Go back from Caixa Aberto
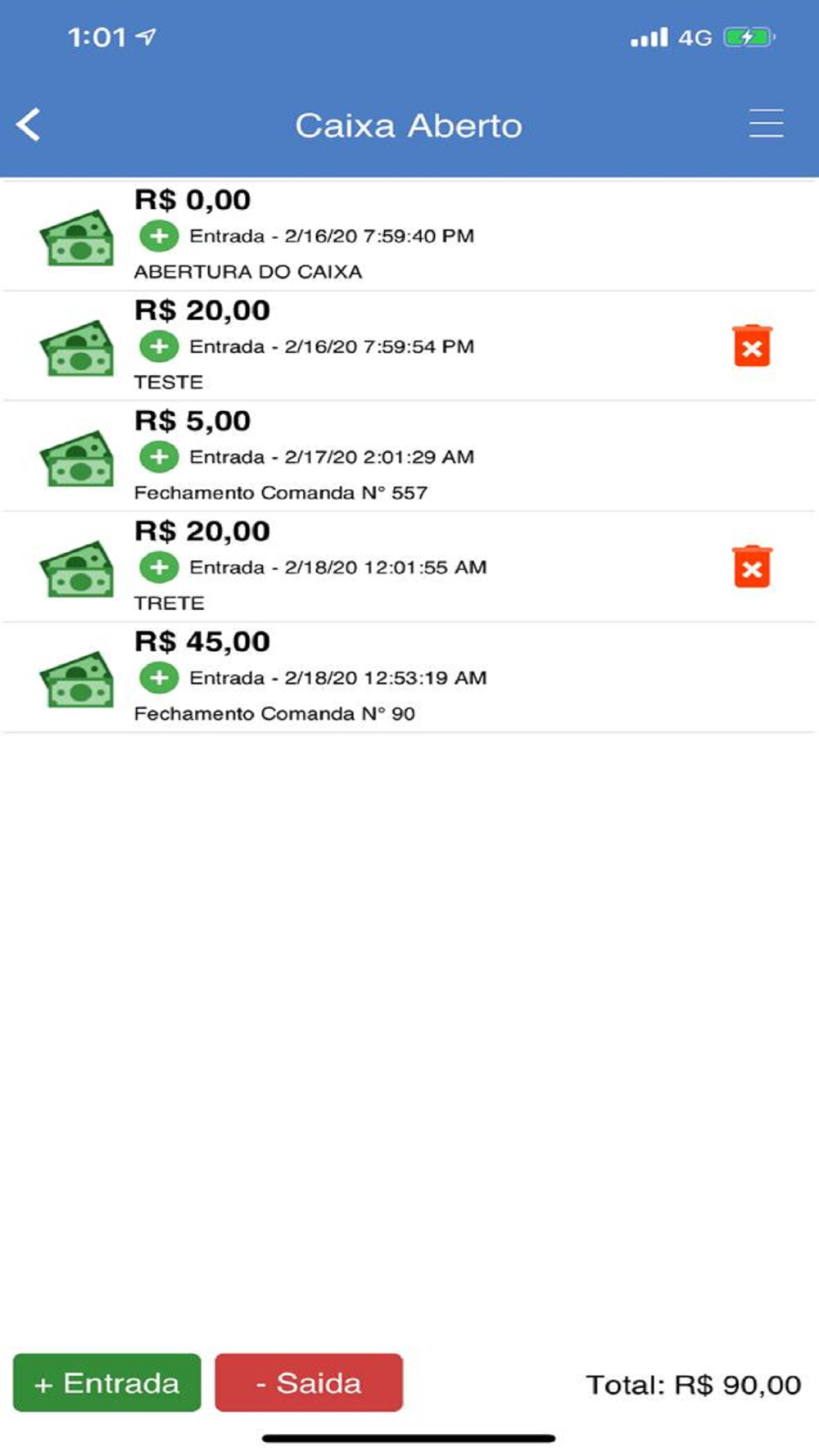819x1456 pixels. click(x=29, y=125)
